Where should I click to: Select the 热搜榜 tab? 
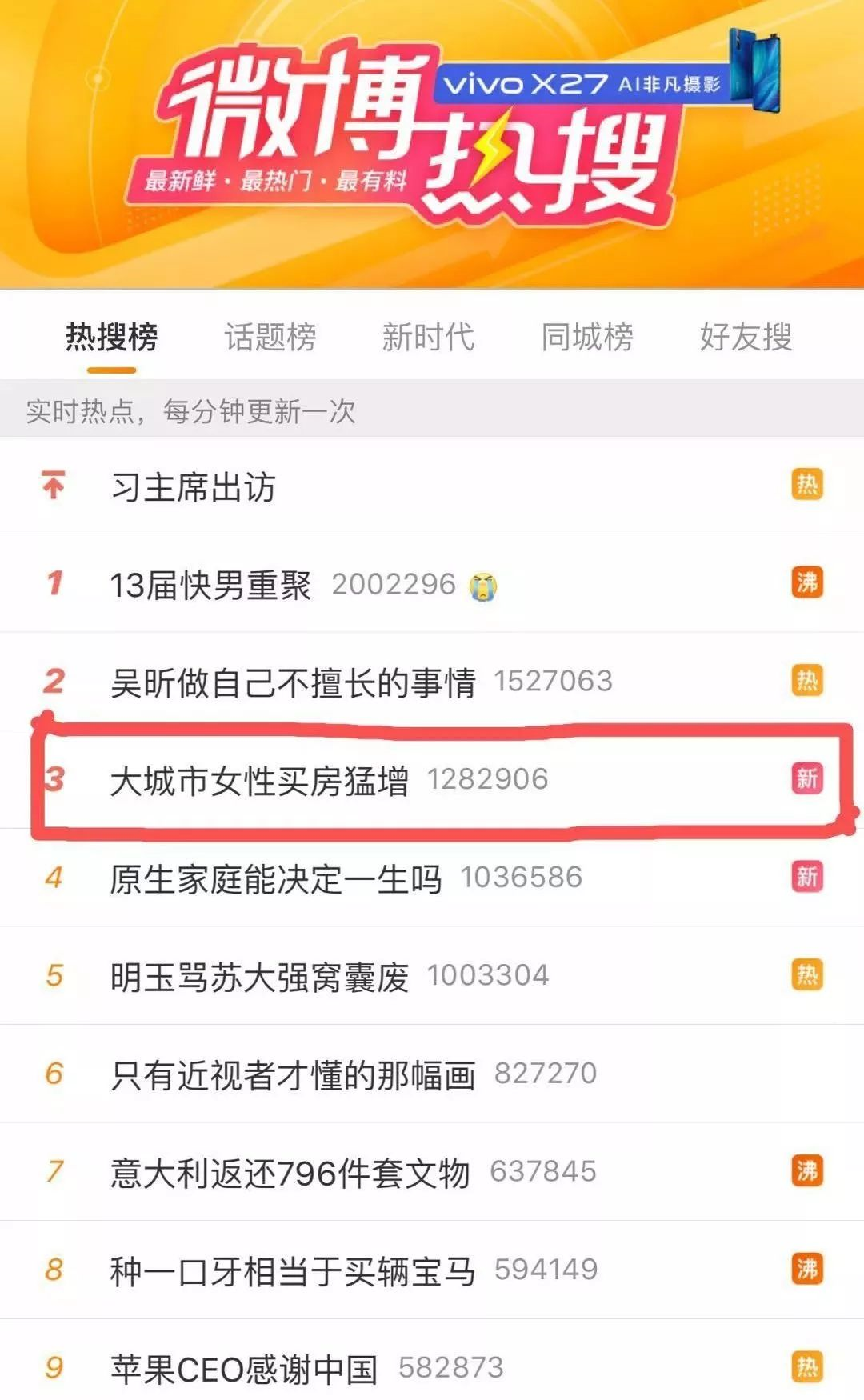[x=112, y=337]
